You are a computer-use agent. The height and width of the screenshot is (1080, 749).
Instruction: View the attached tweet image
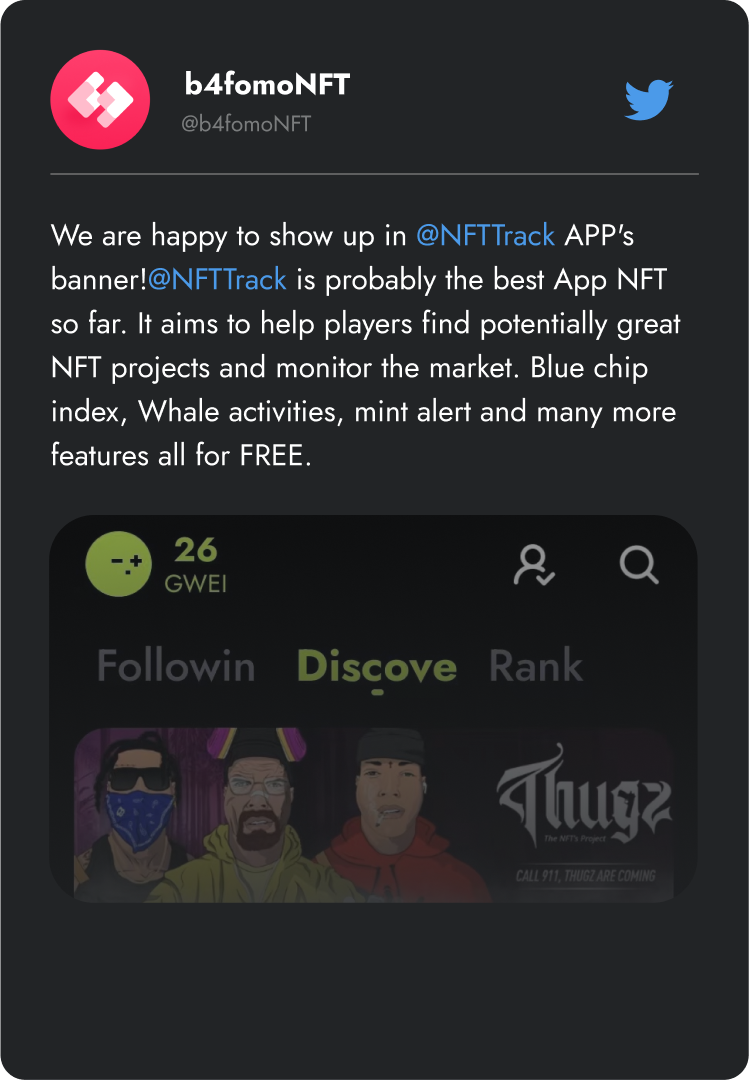pos(373,708)
